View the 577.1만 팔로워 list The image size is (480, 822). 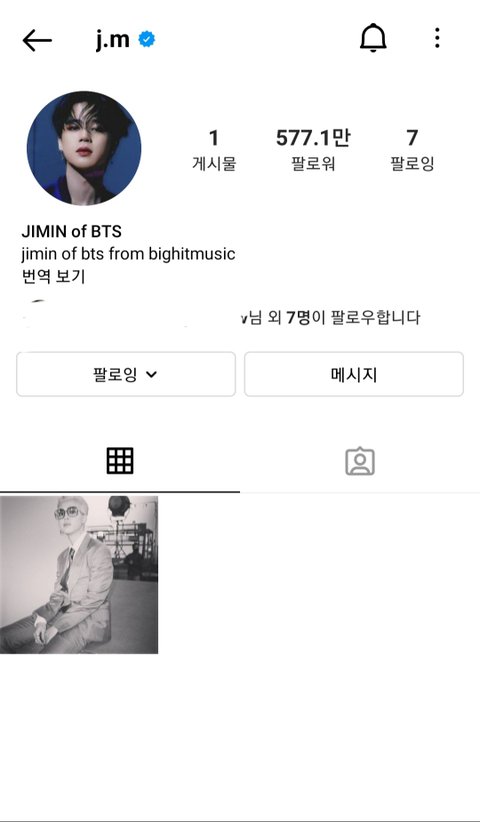(x=313, y=150)
